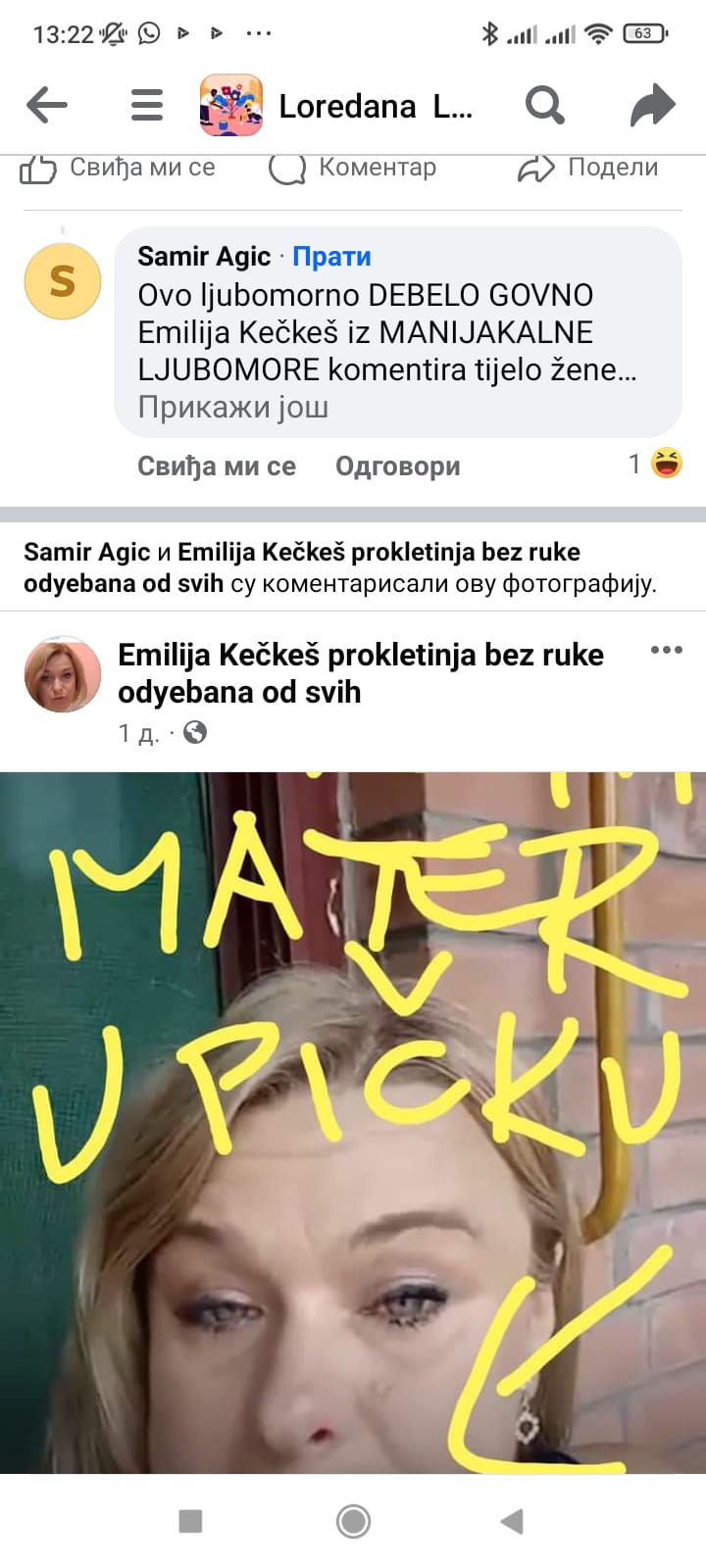Share the post via Подели
Image resolution: width=706 pixels, height=1568 pixels.
(588, 169)
